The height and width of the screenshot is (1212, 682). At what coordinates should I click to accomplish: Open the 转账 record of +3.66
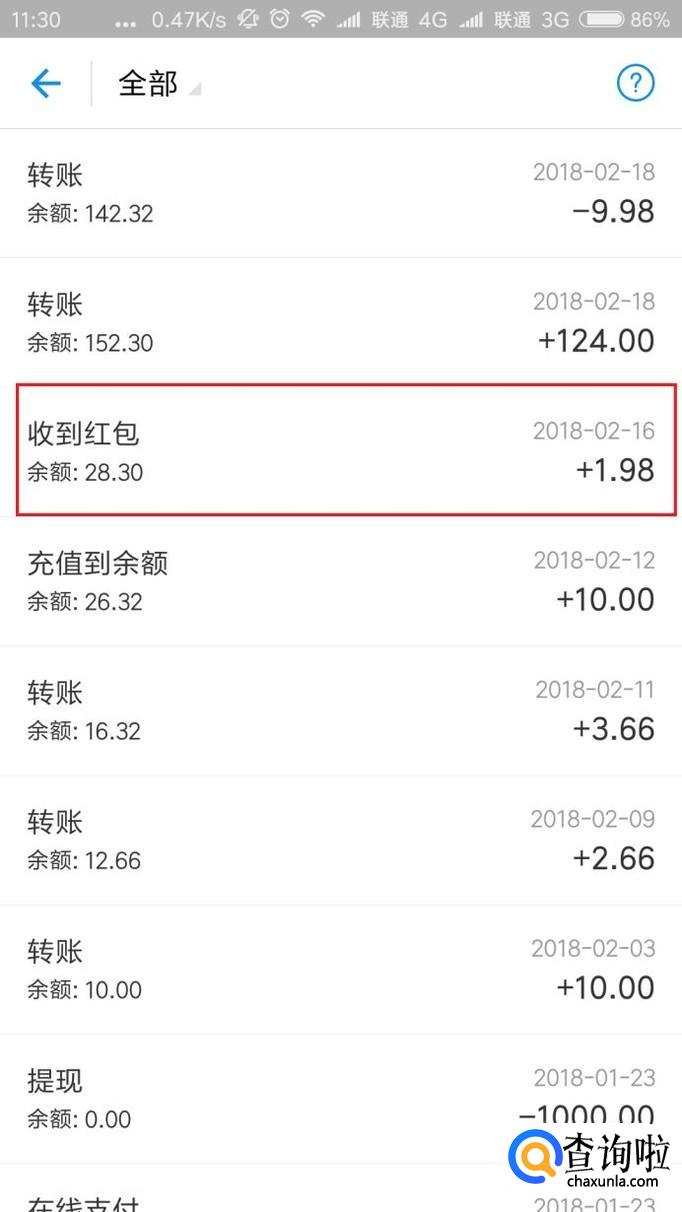point(340,710)
